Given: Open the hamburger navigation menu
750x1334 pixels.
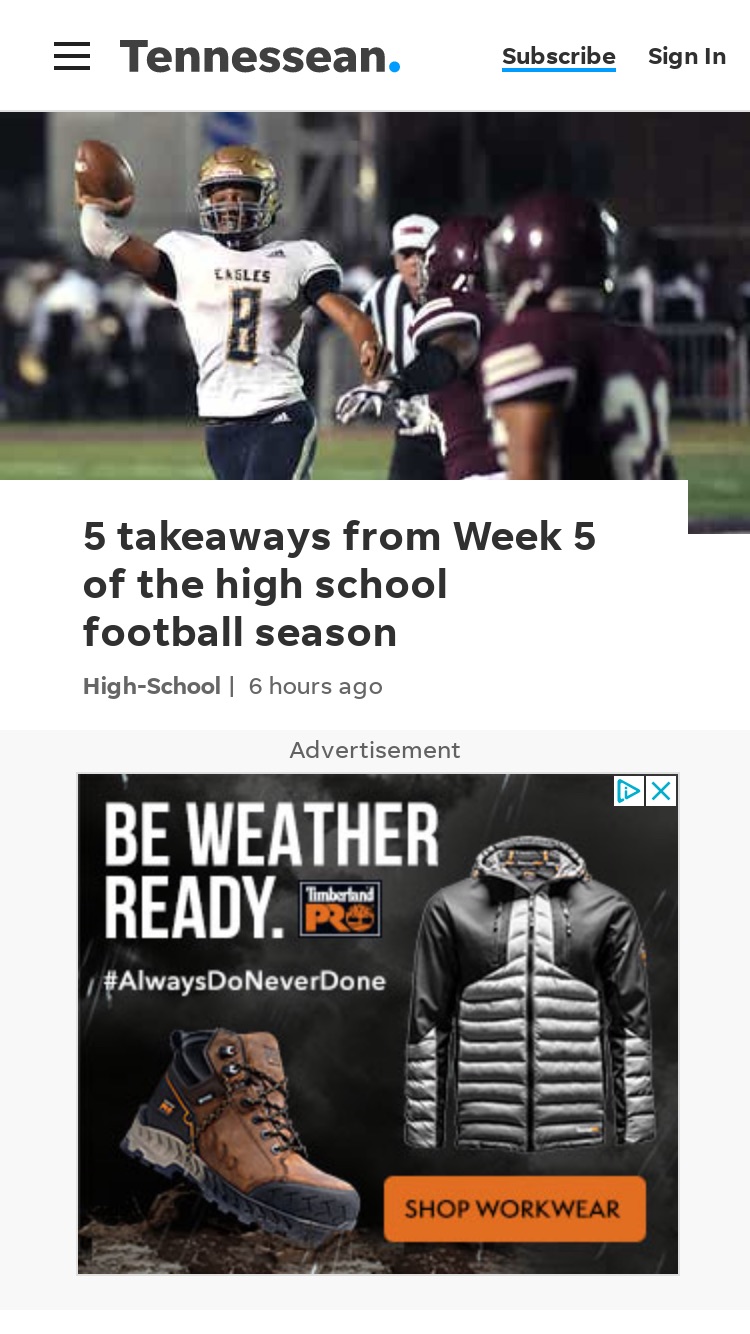Looking at the screenshot, I should point(72,56).
